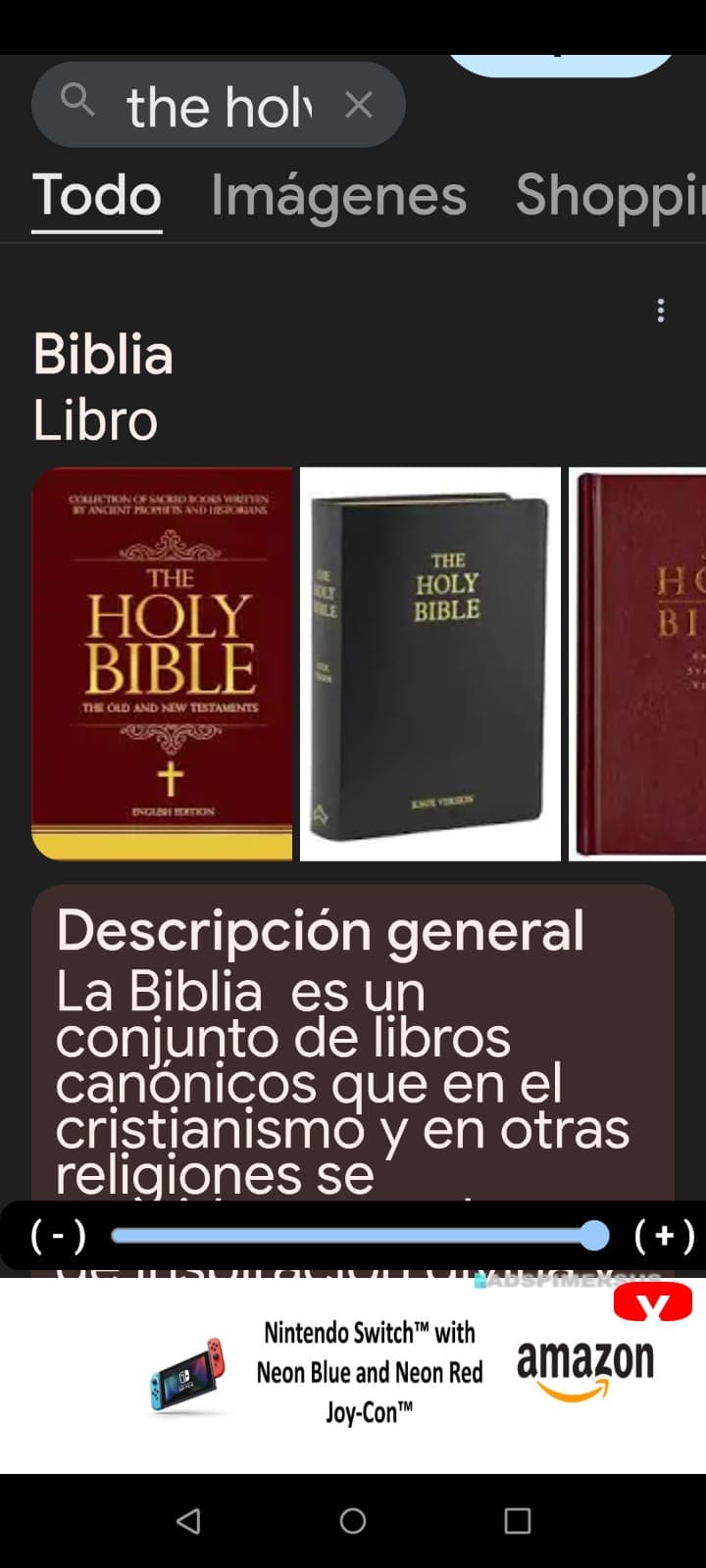Viewport: 706px width, 1568px height.
Task: Switch to the Shopping tab
Action: (x=608, y=194)
